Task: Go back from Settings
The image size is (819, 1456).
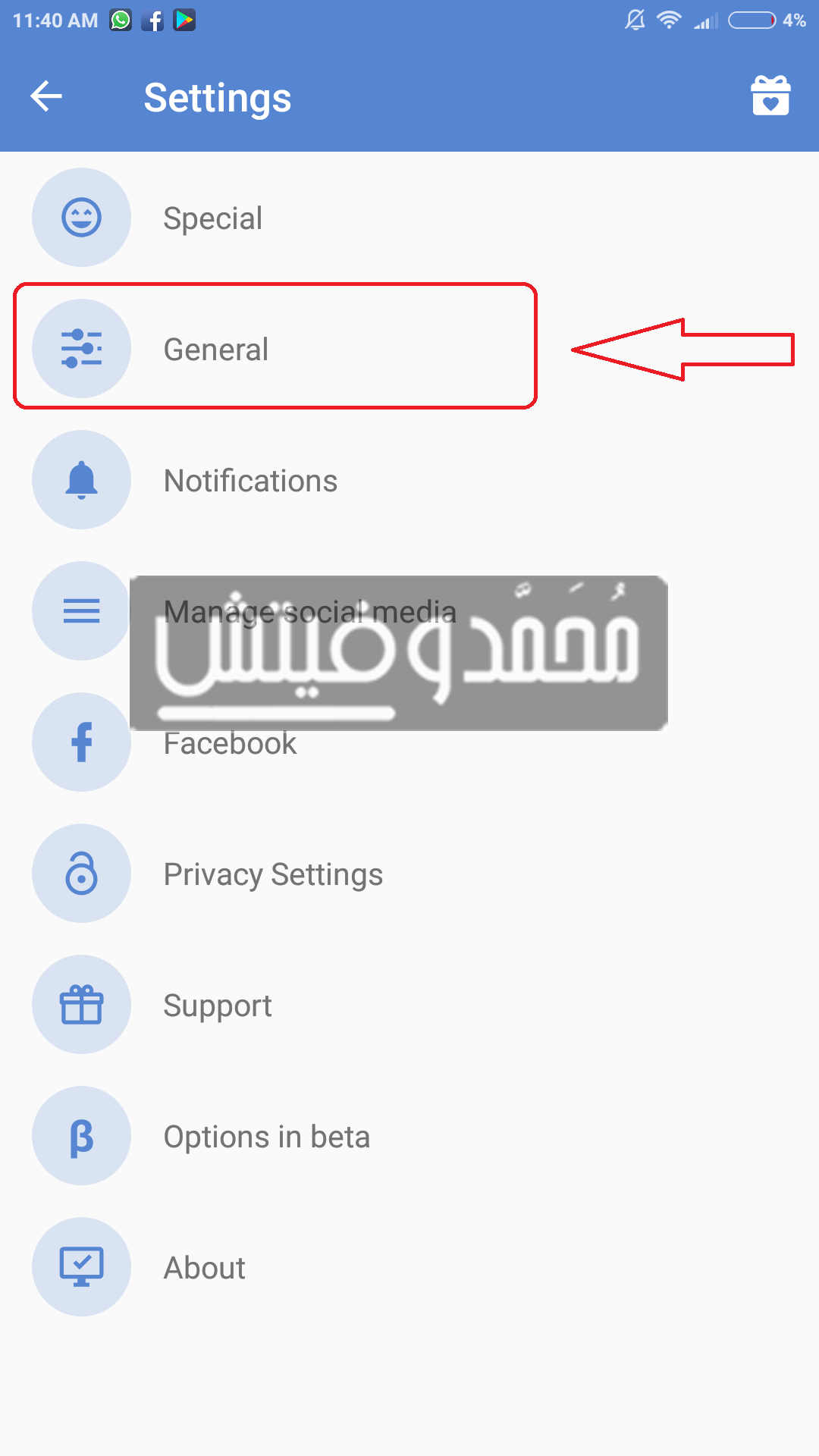Action: [46, 96]
